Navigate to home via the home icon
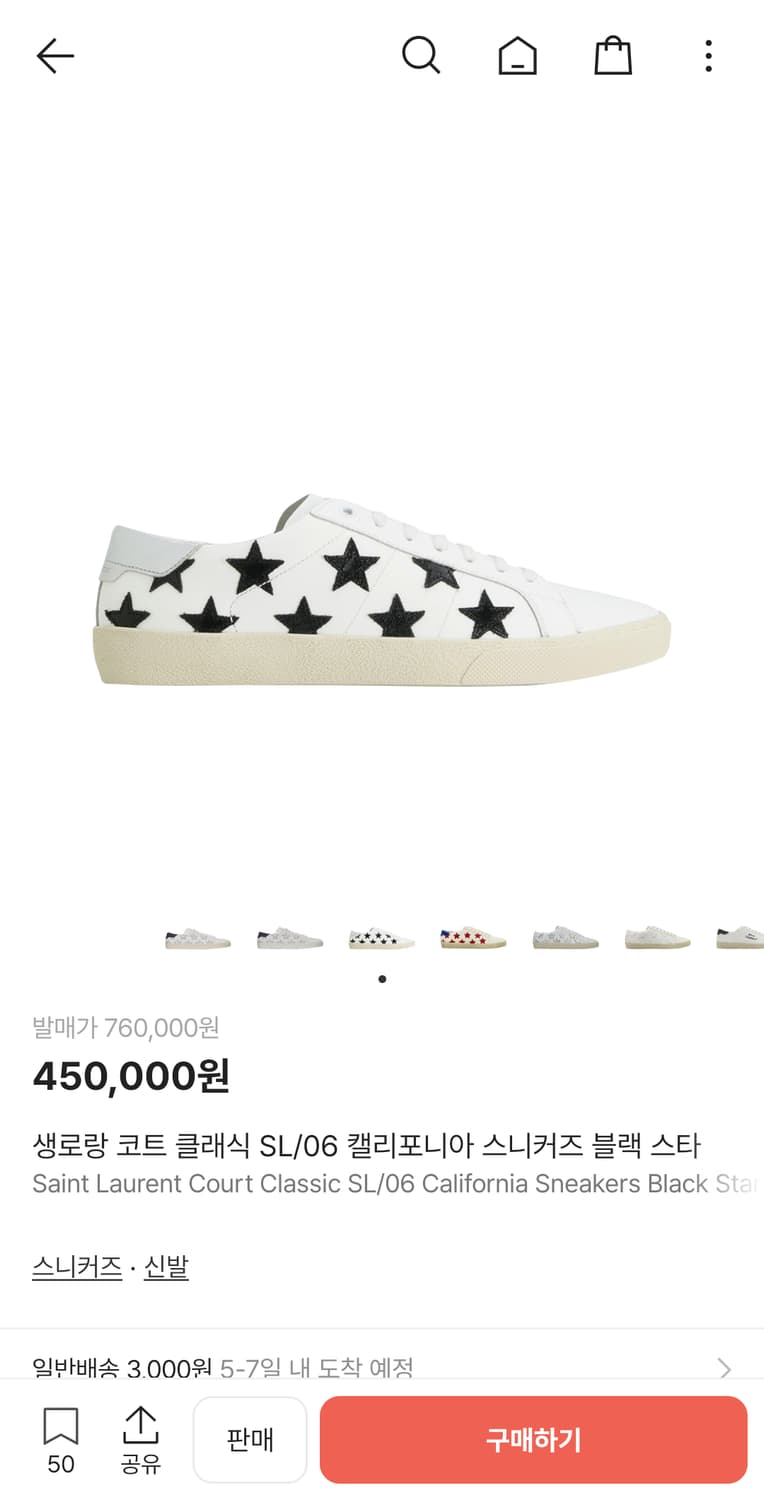The image size is (764, 1500). point(517,56)
